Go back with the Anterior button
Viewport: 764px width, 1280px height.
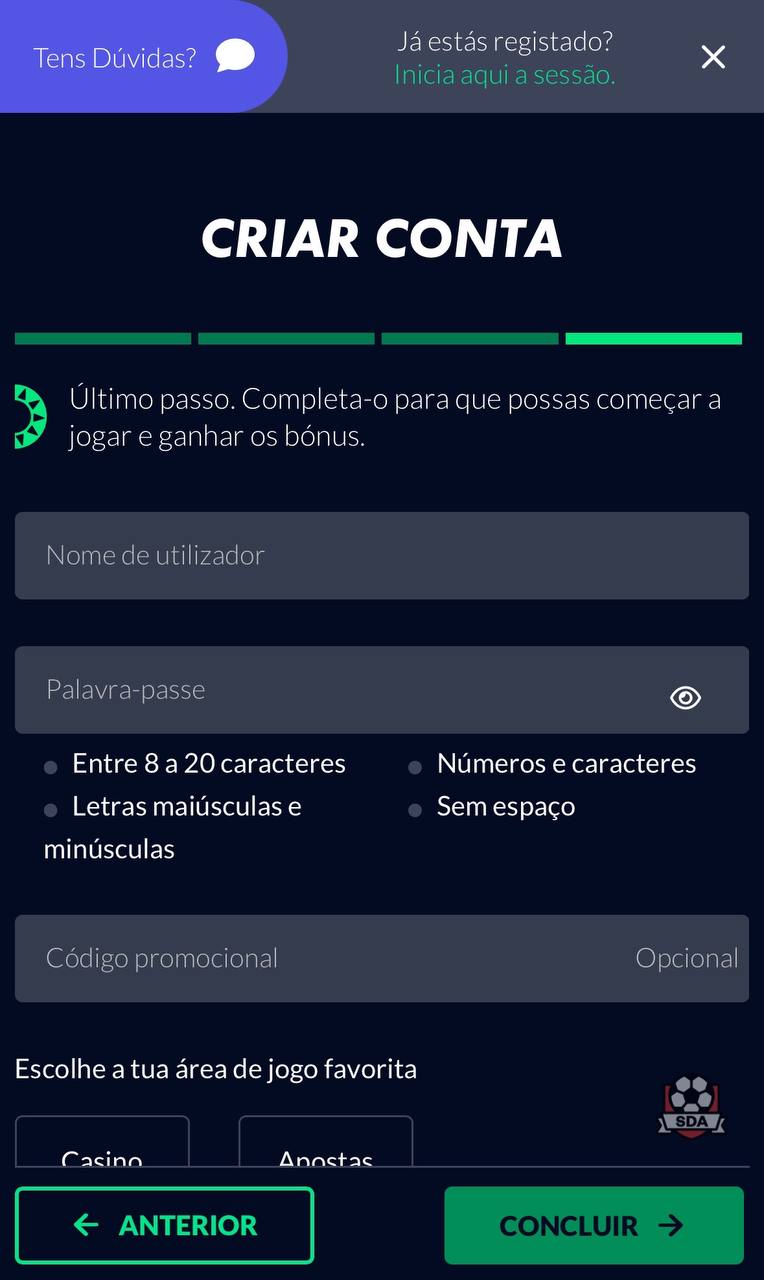(x=164, y=1225)
